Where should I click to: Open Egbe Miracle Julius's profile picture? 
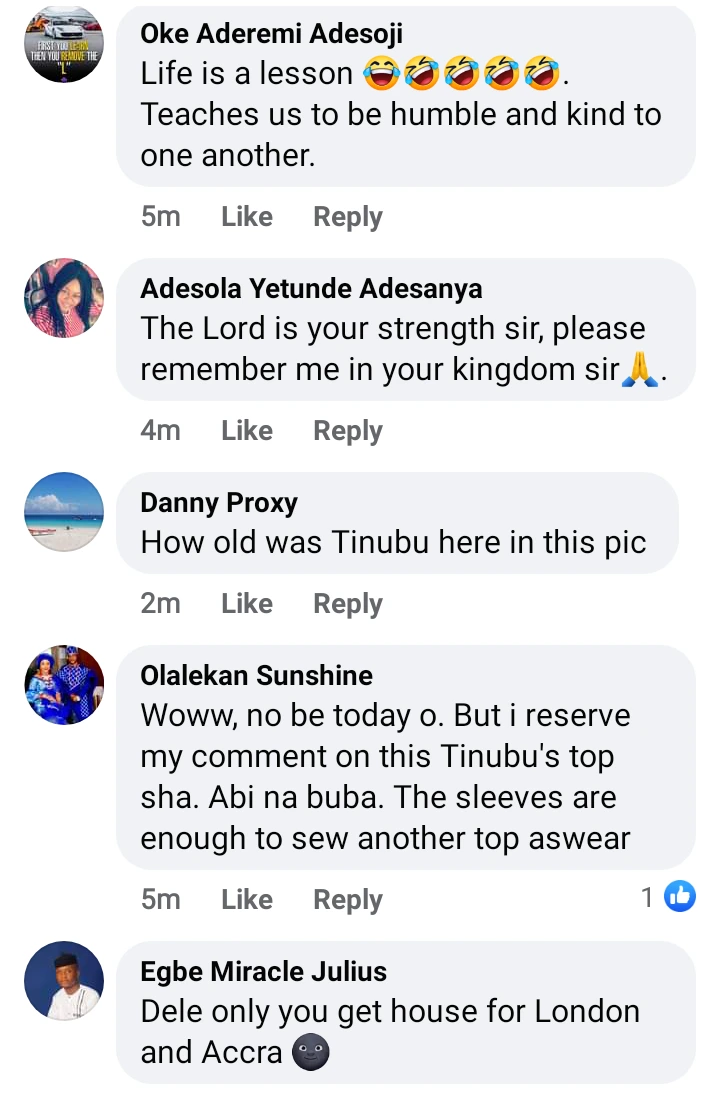pyautogui.click(x=64, y=981)
